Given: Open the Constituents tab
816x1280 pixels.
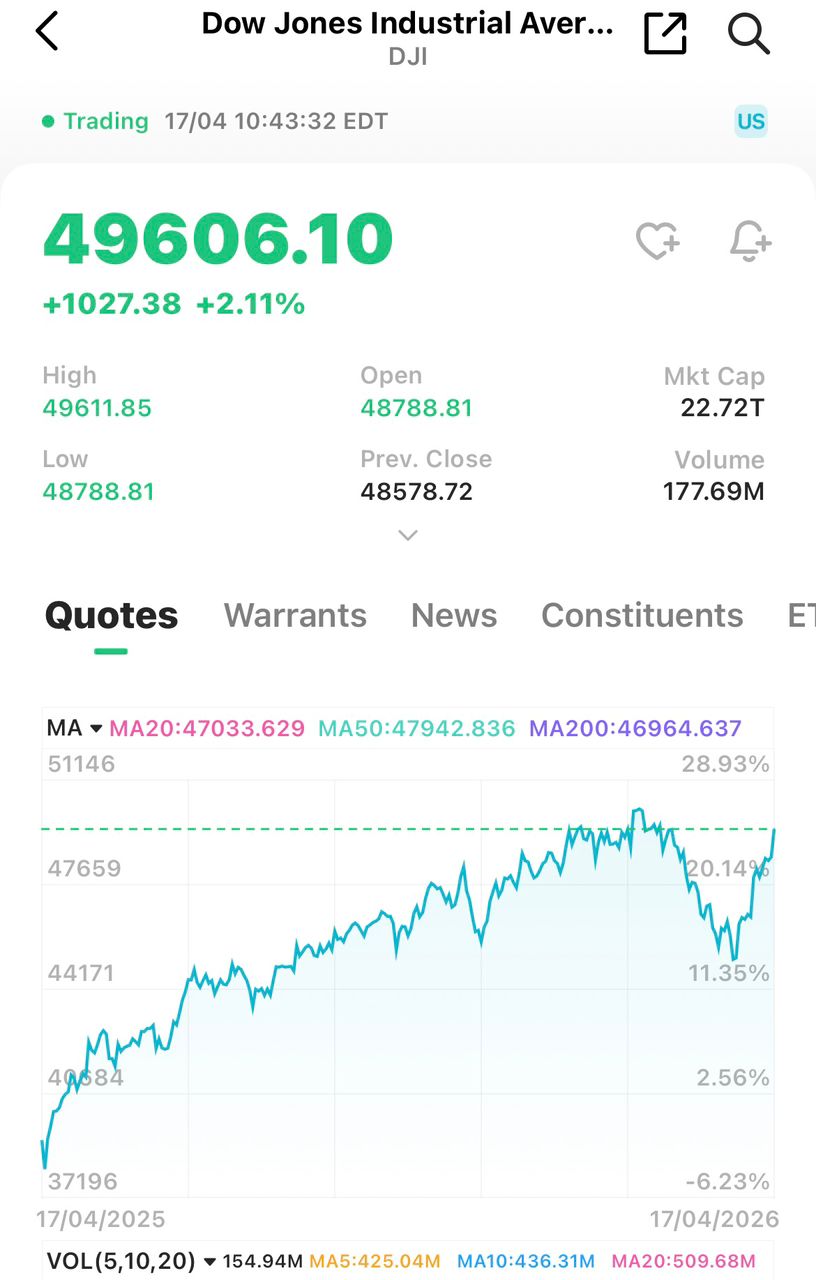Looking at the screenshot, I should click(642, 615).
